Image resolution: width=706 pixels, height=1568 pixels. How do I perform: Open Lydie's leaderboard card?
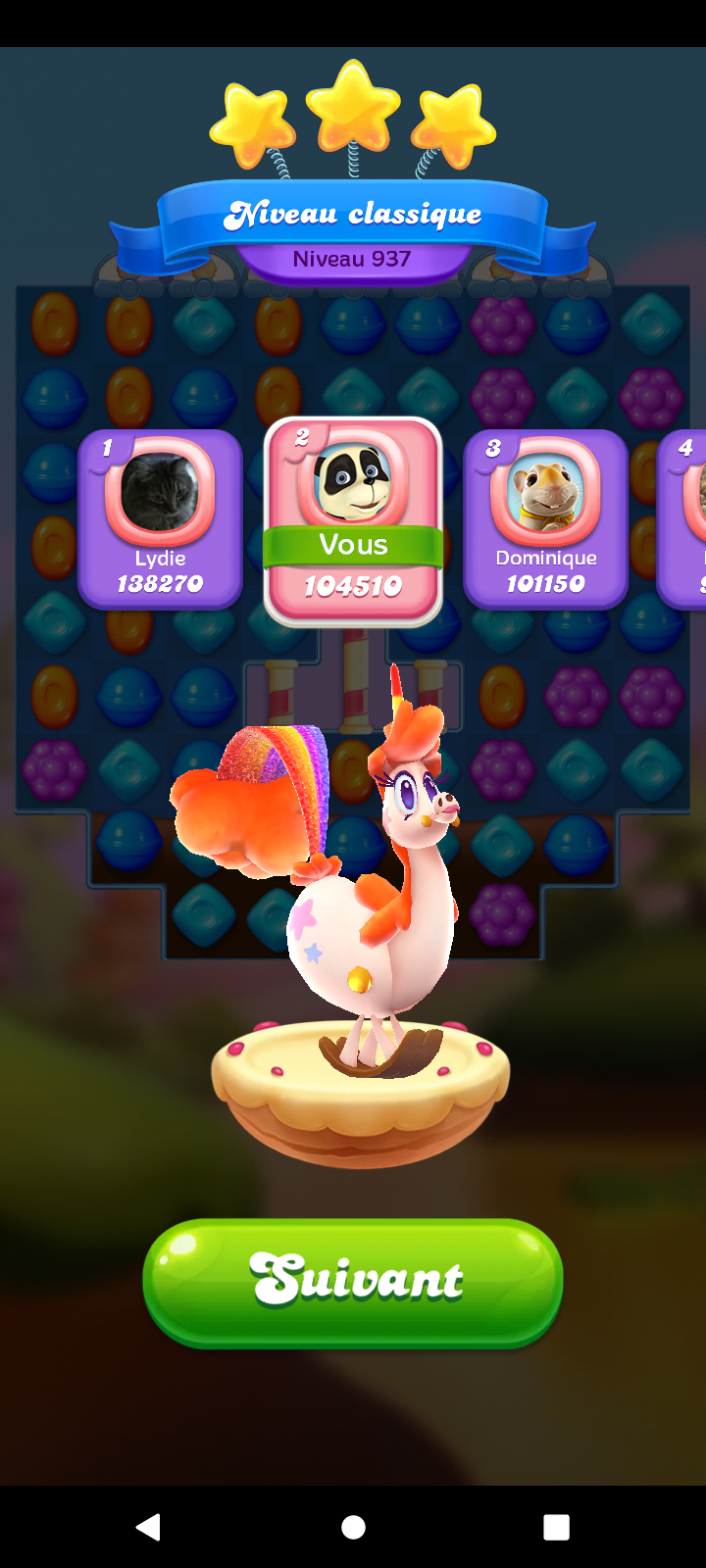click(x=160, y=519)
